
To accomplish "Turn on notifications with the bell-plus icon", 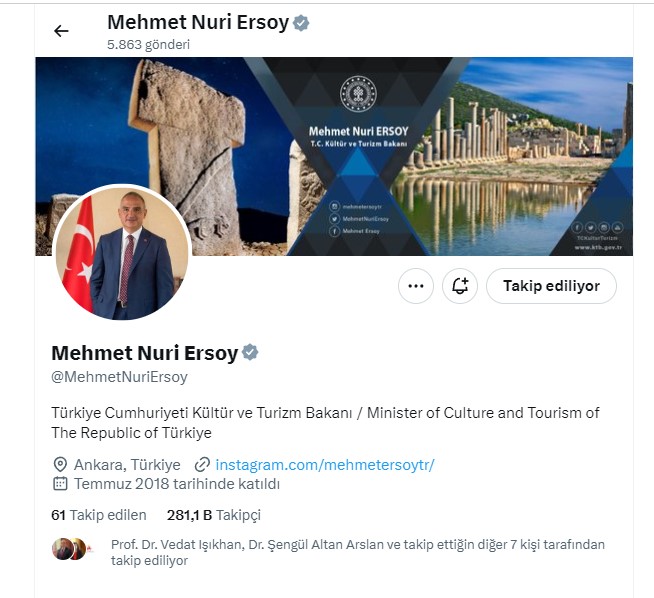I will click(460, 286).
